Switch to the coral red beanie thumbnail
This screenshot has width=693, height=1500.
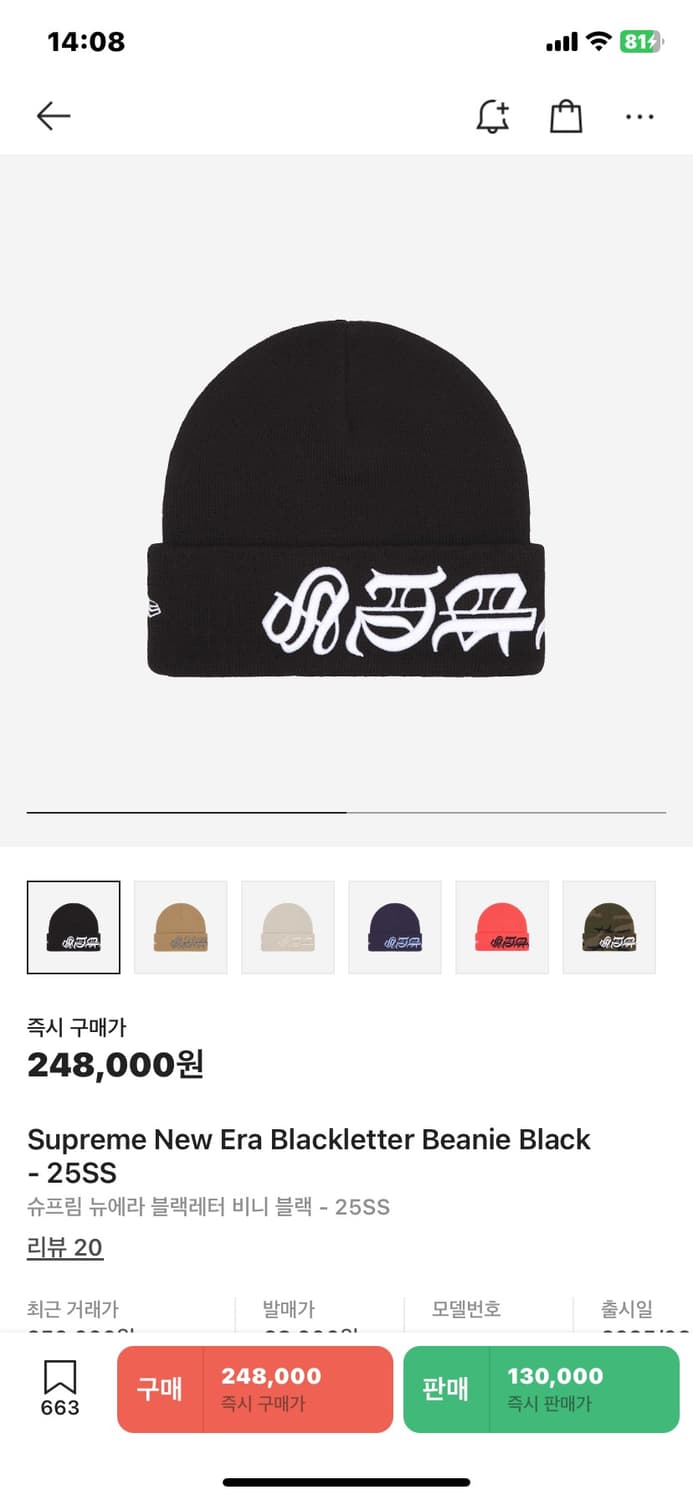click(x=502, y=927)
